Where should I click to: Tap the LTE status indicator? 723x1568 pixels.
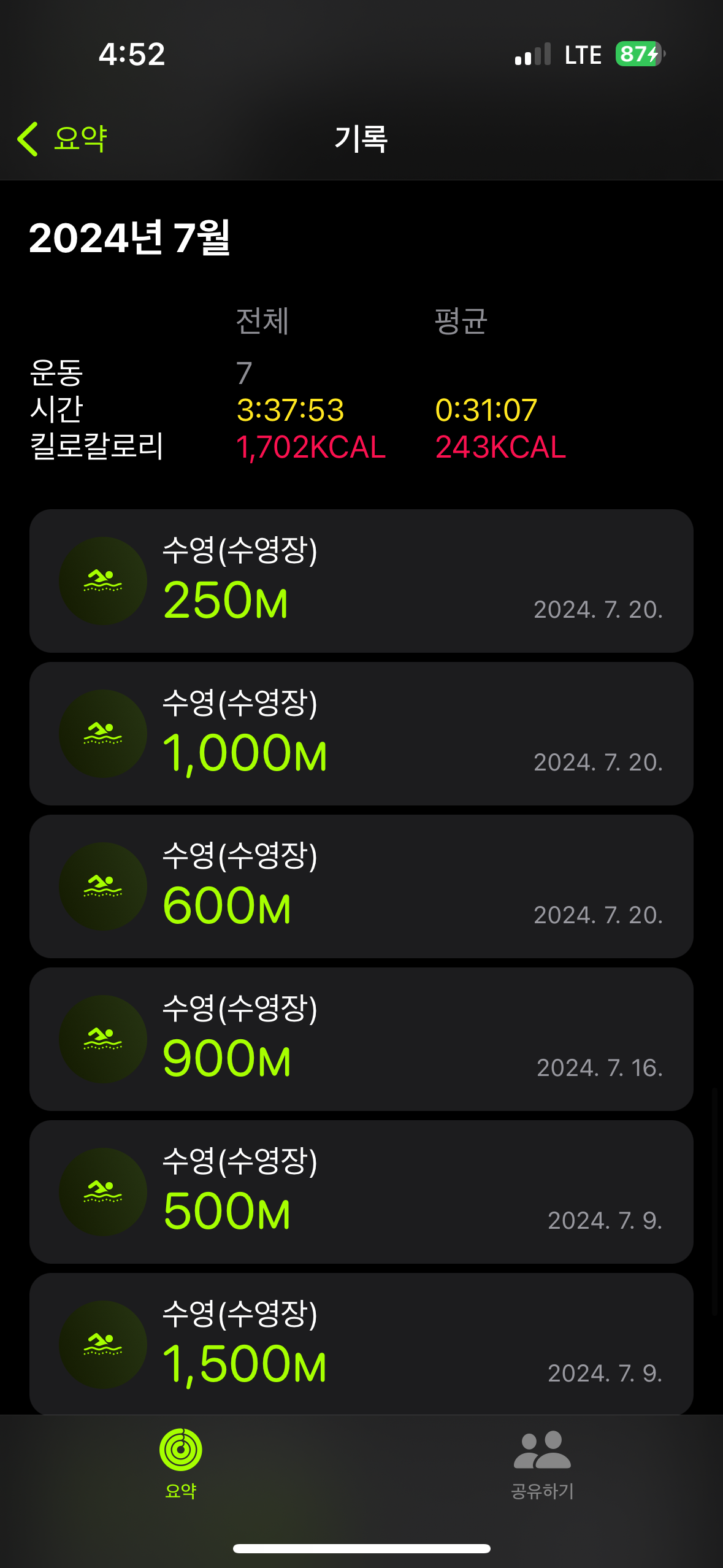pyautogui.click(x=583, y=54)
